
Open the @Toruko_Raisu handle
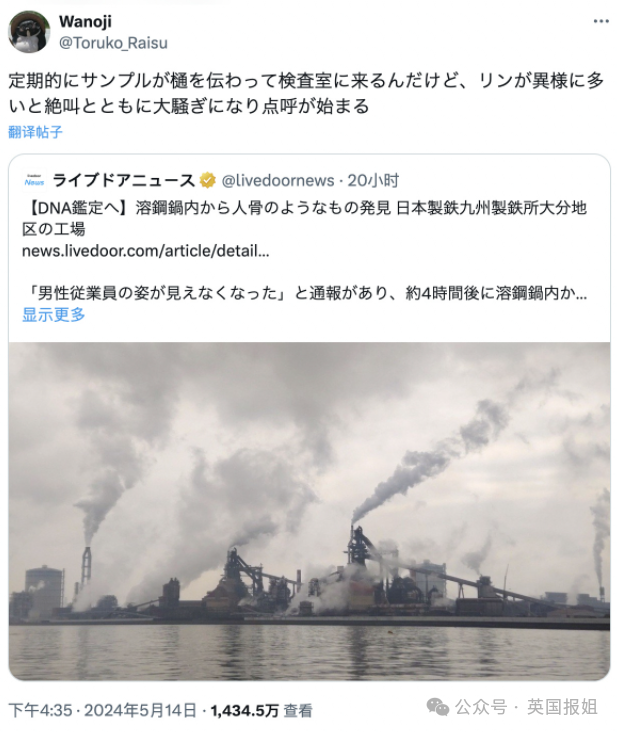coord(113,42)
